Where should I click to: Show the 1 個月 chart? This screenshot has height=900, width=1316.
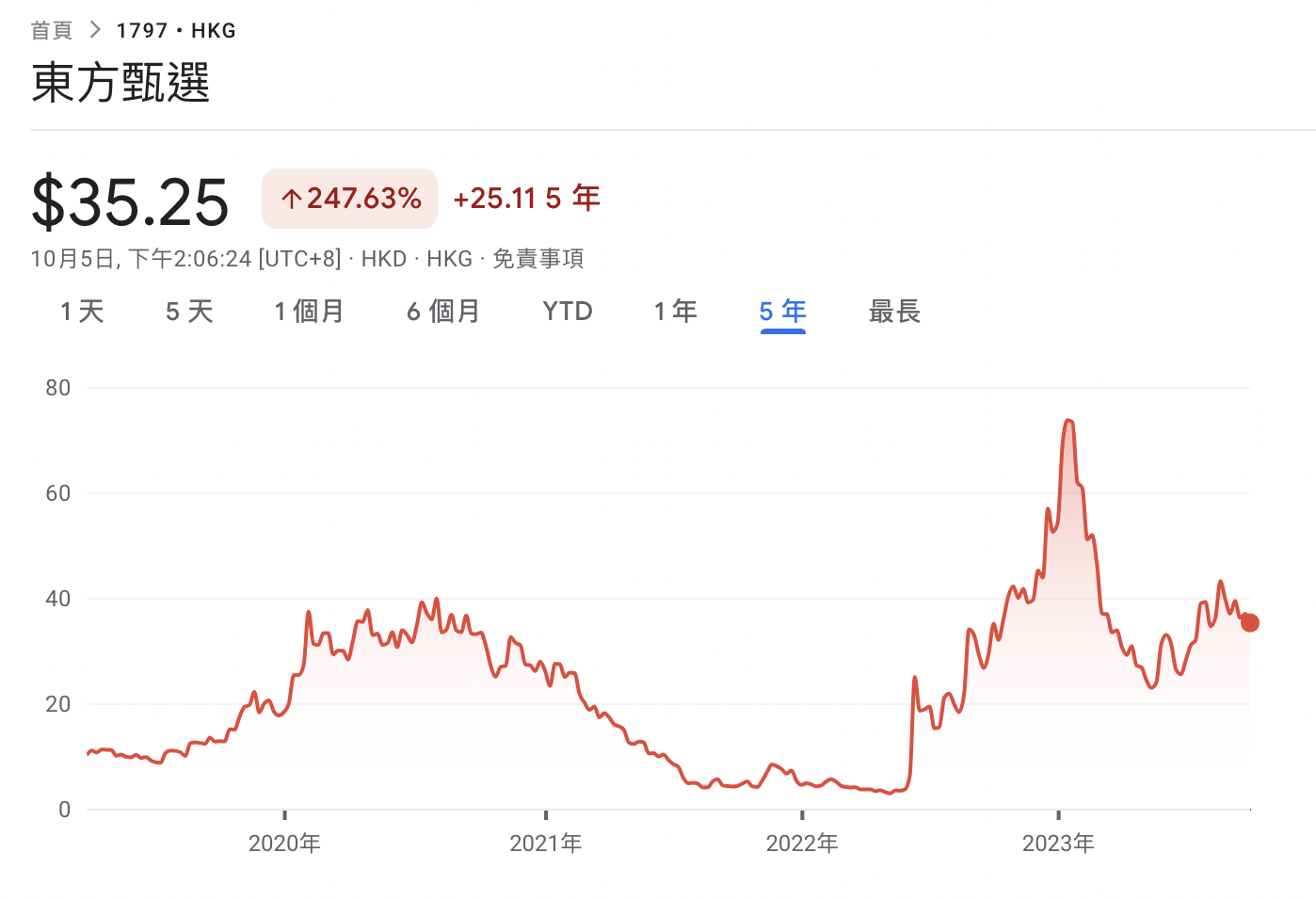point(309,312)
